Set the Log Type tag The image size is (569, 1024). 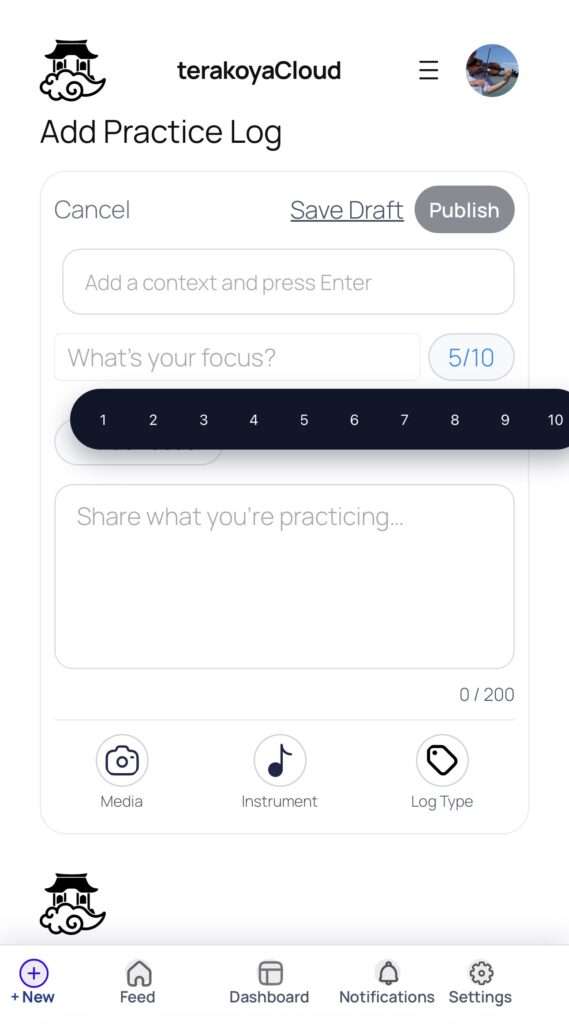(x=442, y=761)
